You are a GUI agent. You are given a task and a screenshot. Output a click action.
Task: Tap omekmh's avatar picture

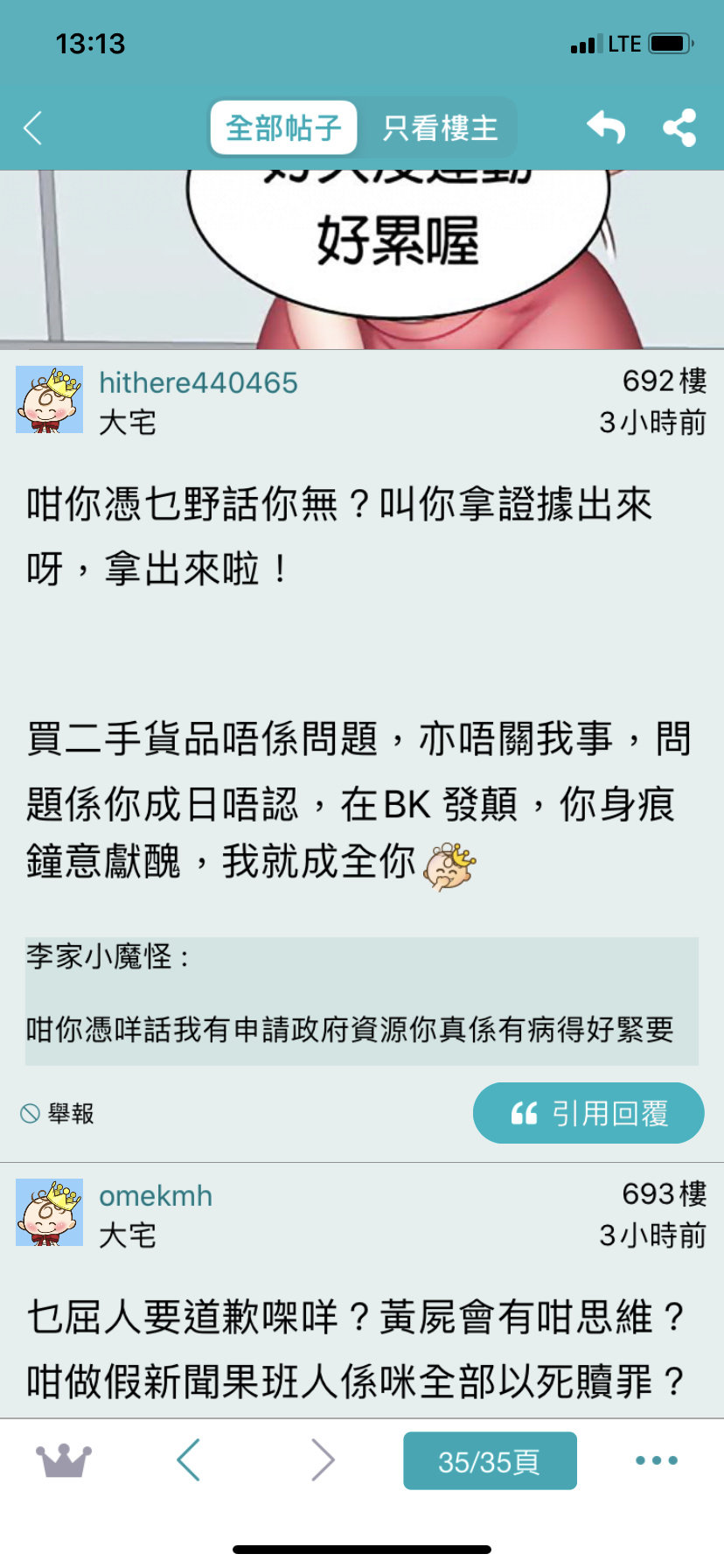(x=50, y=1213)
